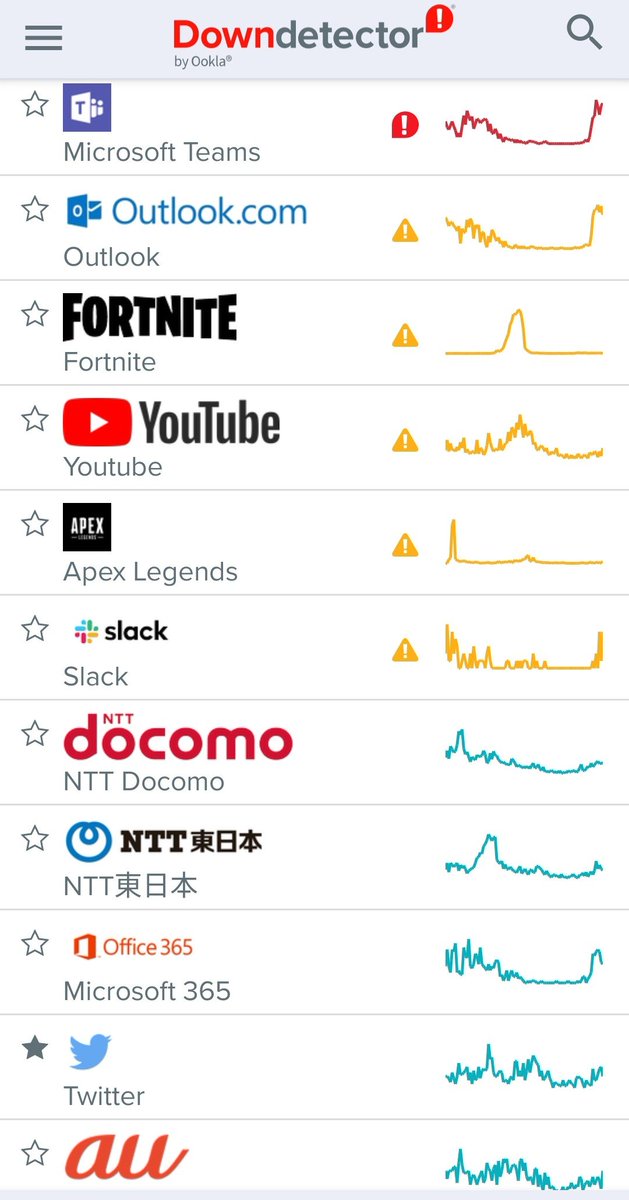
Task: Favorite Outlook with its star icon
Action: click(x=35, y=209)
